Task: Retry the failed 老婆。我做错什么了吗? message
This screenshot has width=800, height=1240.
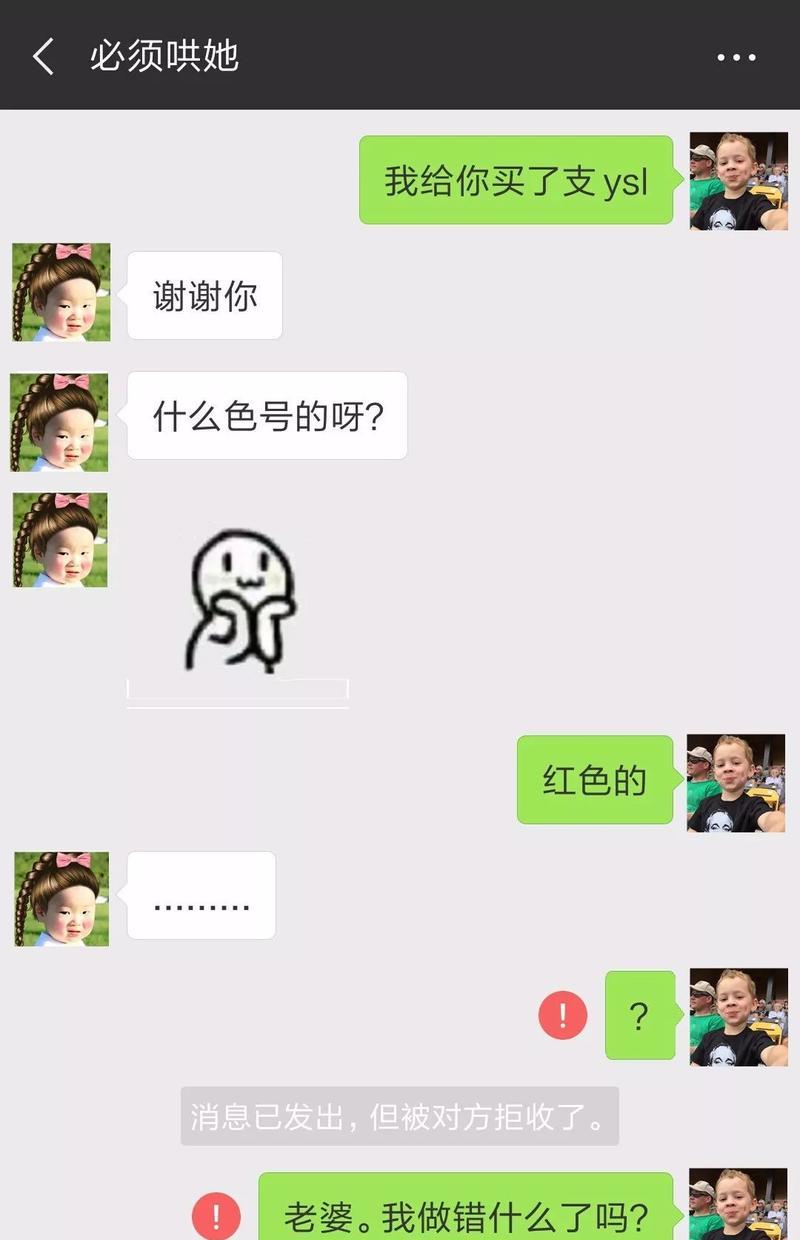Action: [216, 1216]
